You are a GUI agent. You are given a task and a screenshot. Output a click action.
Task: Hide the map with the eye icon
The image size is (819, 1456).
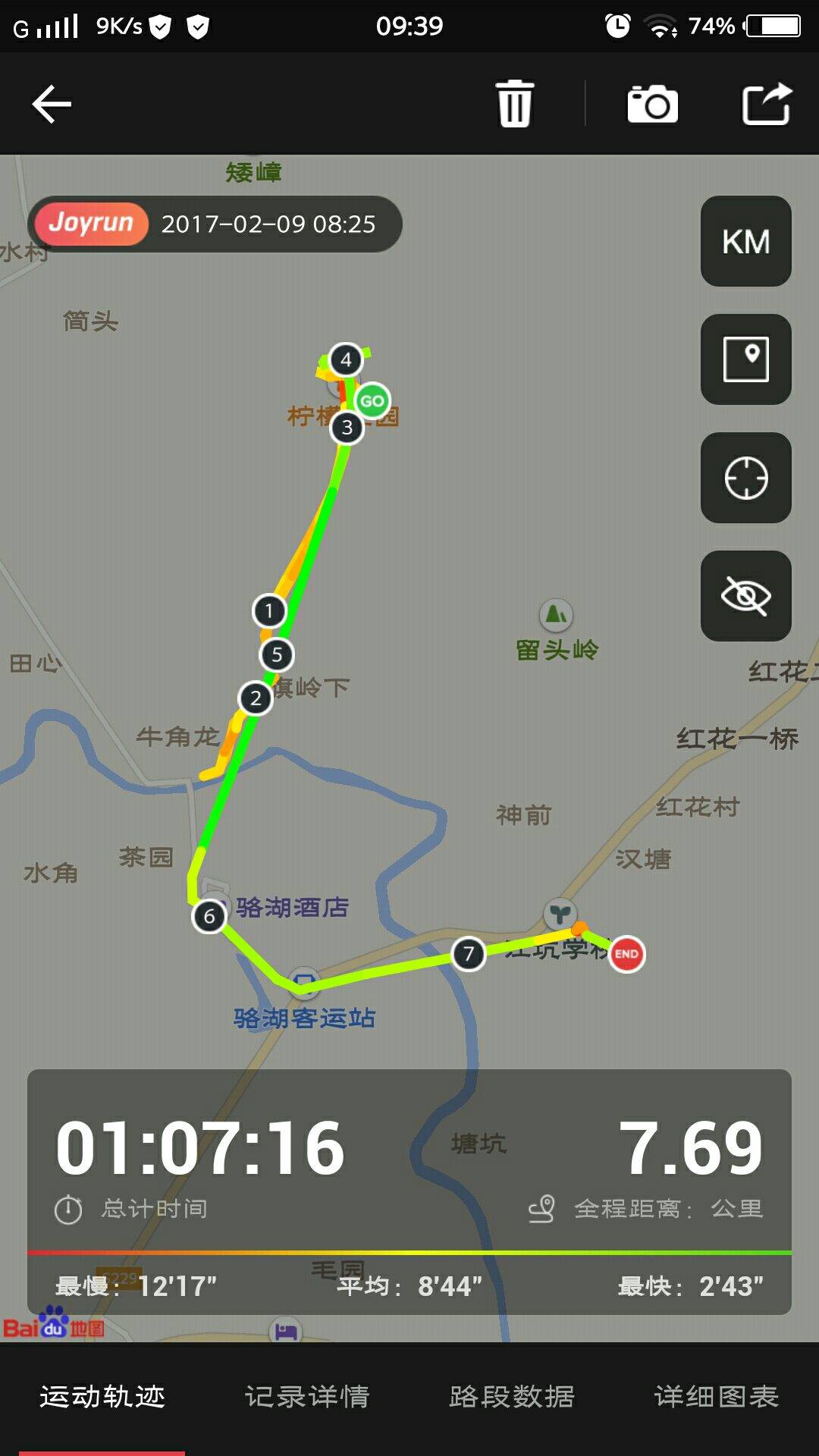[x=745, y=596]
